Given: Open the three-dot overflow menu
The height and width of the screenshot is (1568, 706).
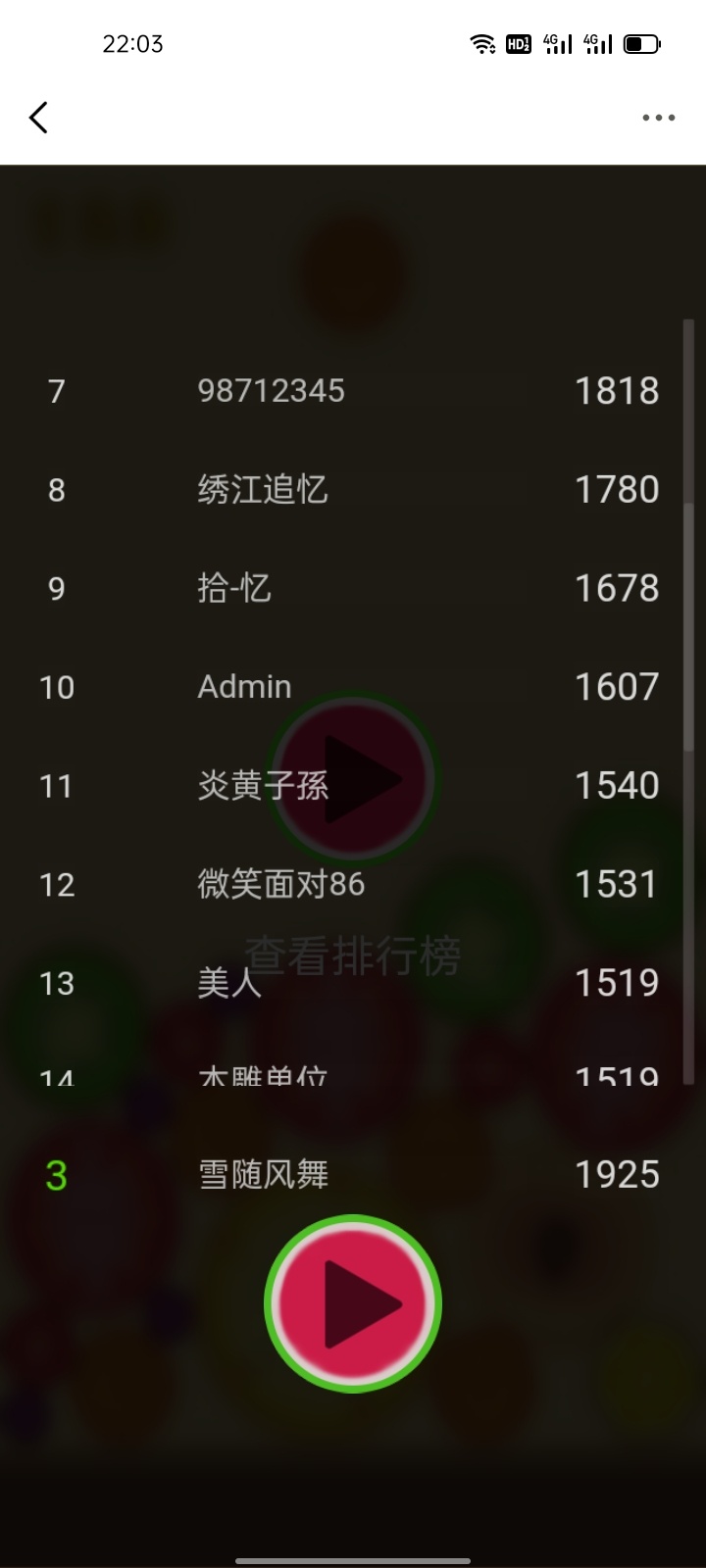Looking at the screenshot, I should (x=658, y=118).
